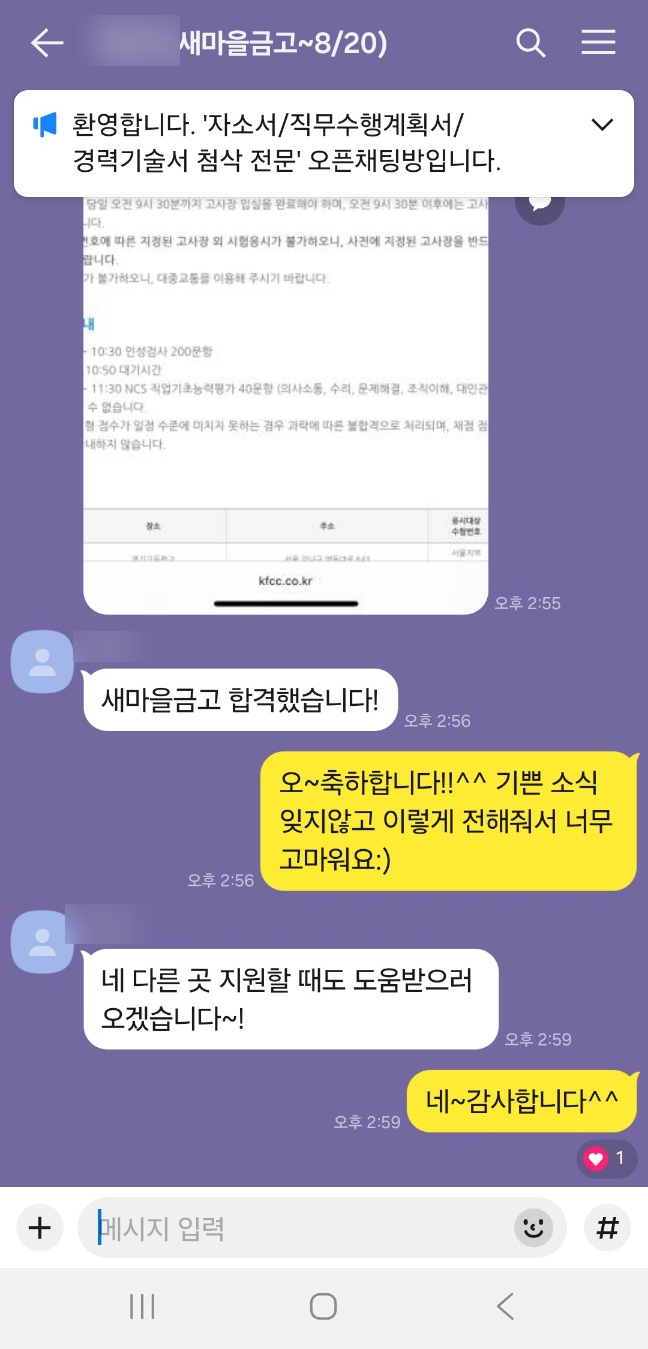
Task: Open the hashtag search button
Action: 607,1228
